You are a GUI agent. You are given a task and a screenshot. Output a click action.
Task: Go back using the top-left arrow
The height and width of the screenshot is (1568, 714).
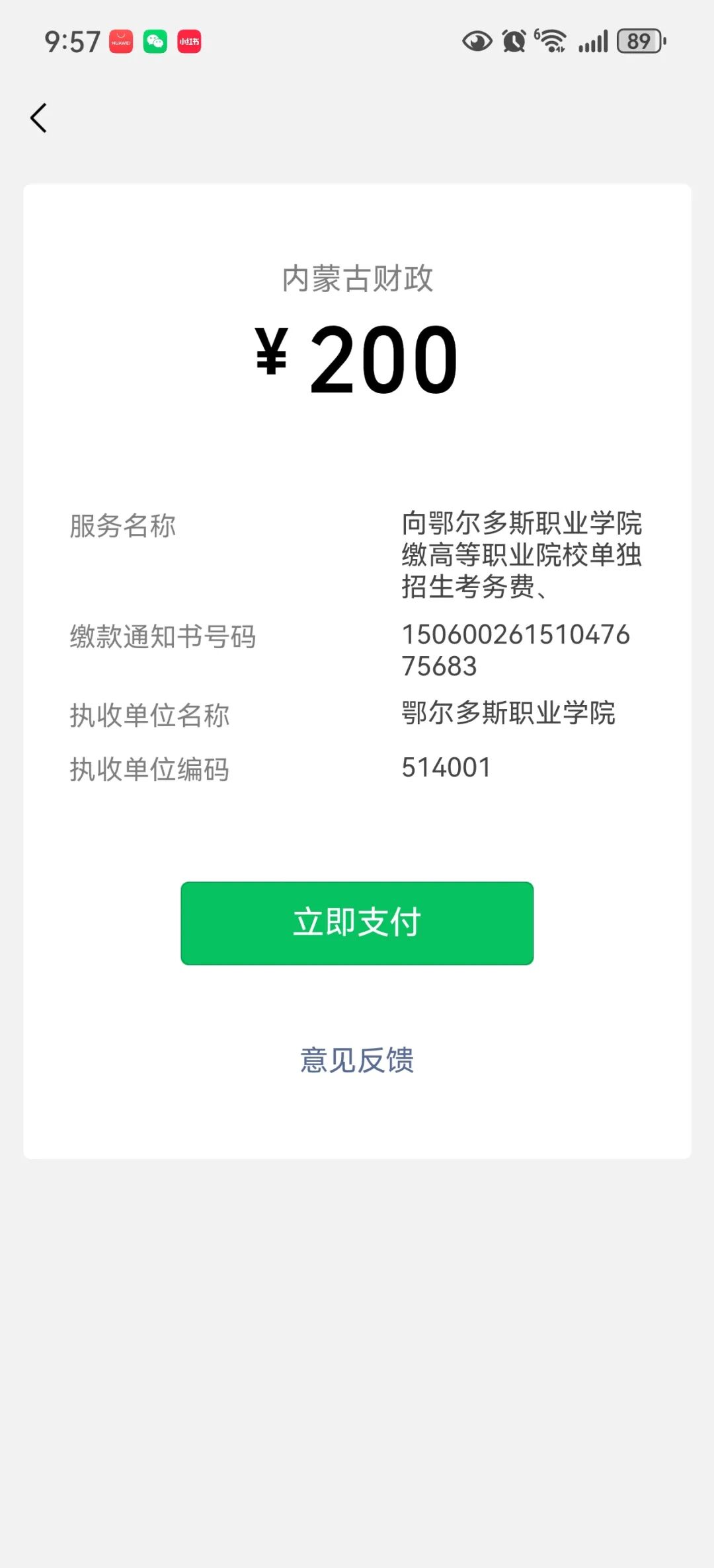click(38, 118)
